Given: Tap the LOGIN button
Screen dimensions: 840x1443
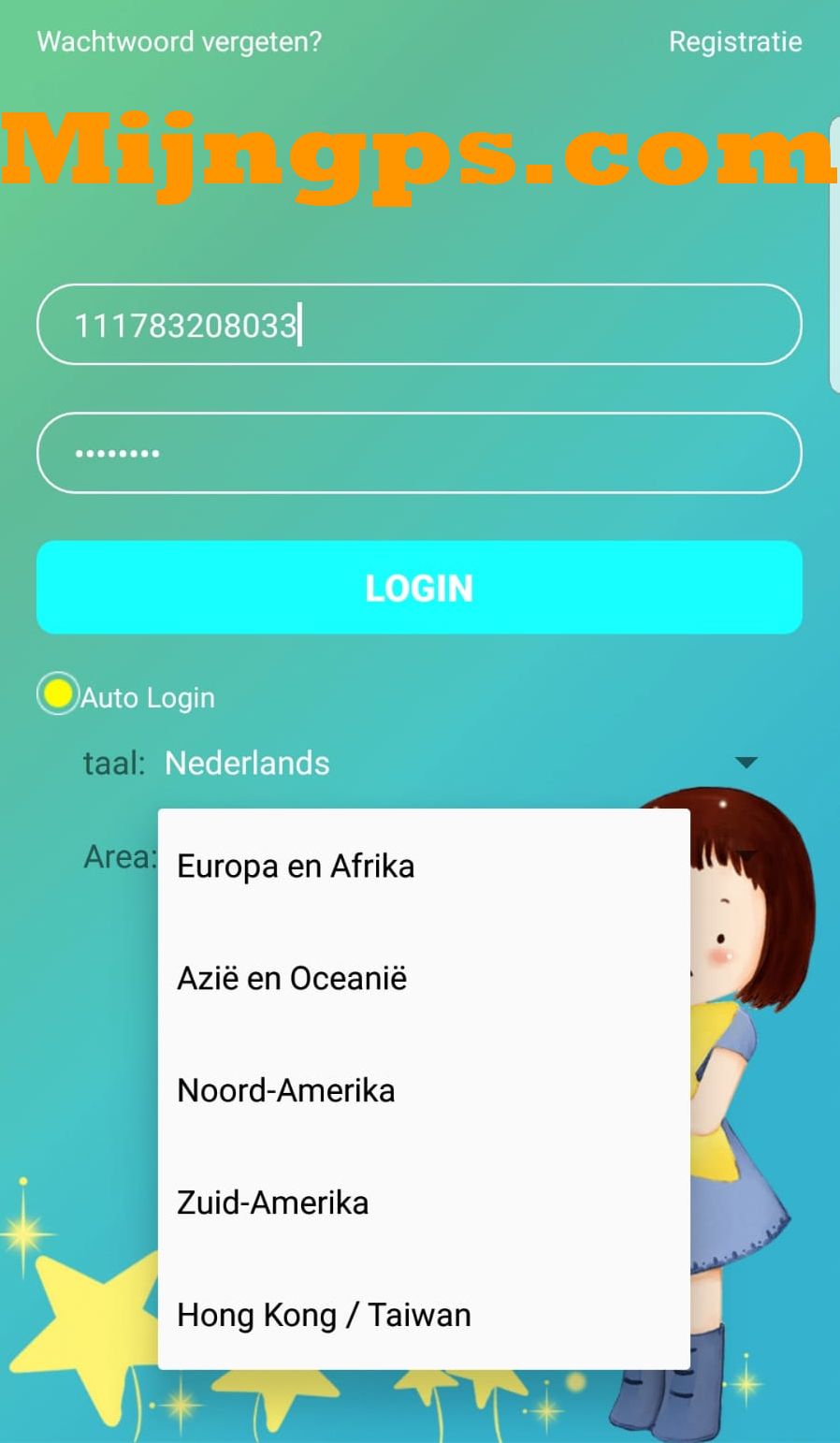Looking at the screenshot, I should [x=419, y=588].
